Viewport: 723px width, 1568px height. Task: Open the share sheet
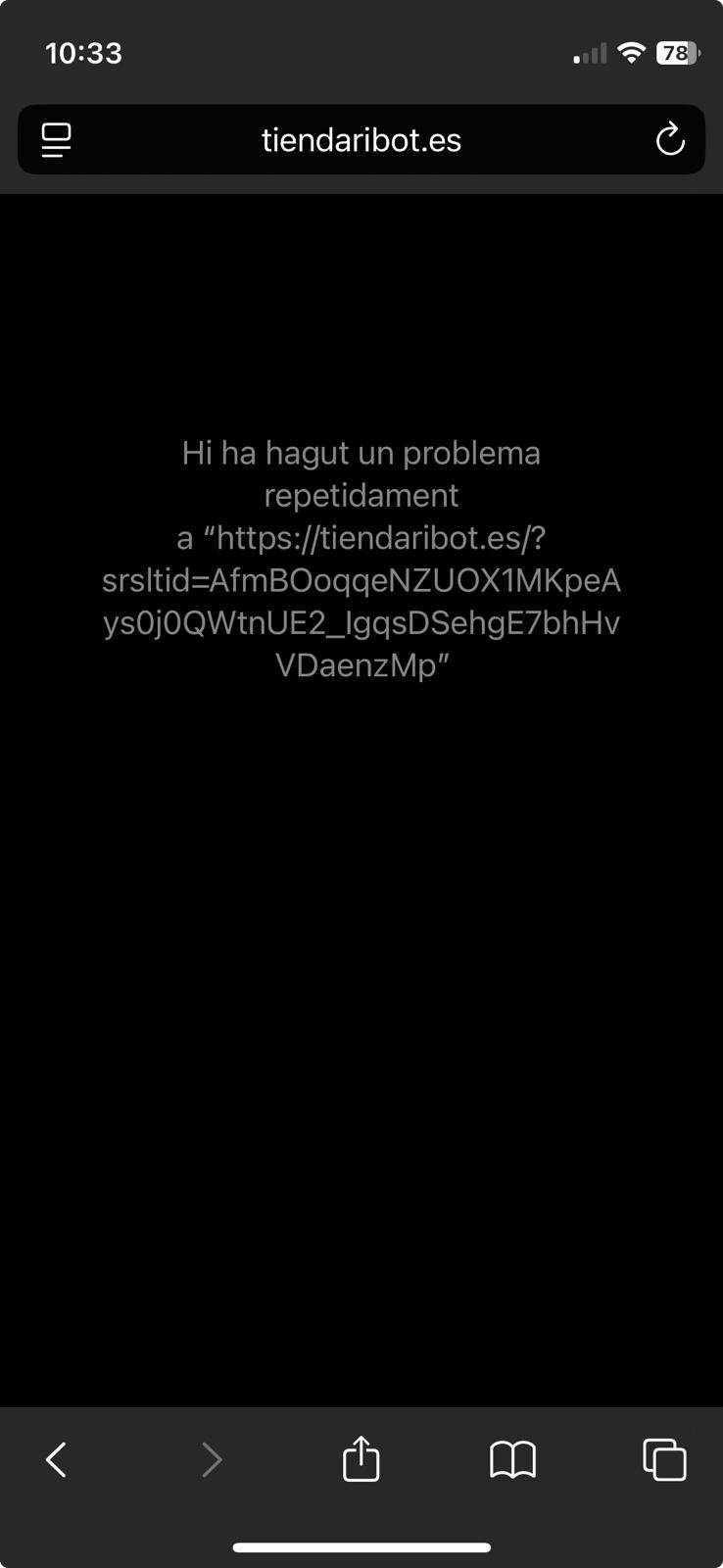(361, 1458)
